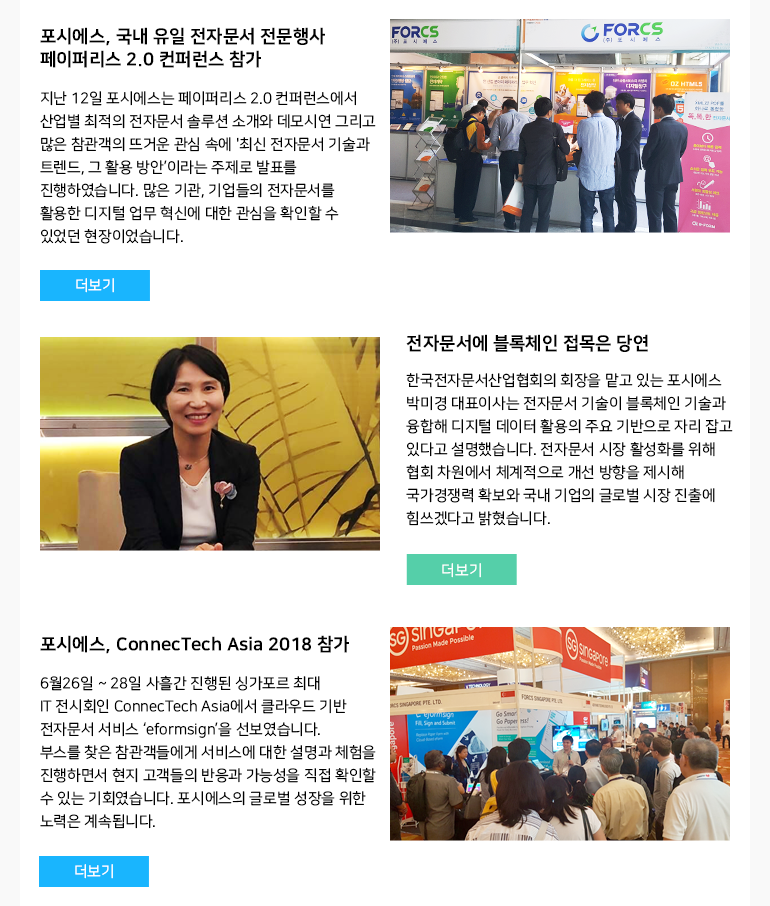Viewport: 770px width, 906px height.
Task: Tap the green 더보기 under the 블록체인 article
Action: [461, 569]
